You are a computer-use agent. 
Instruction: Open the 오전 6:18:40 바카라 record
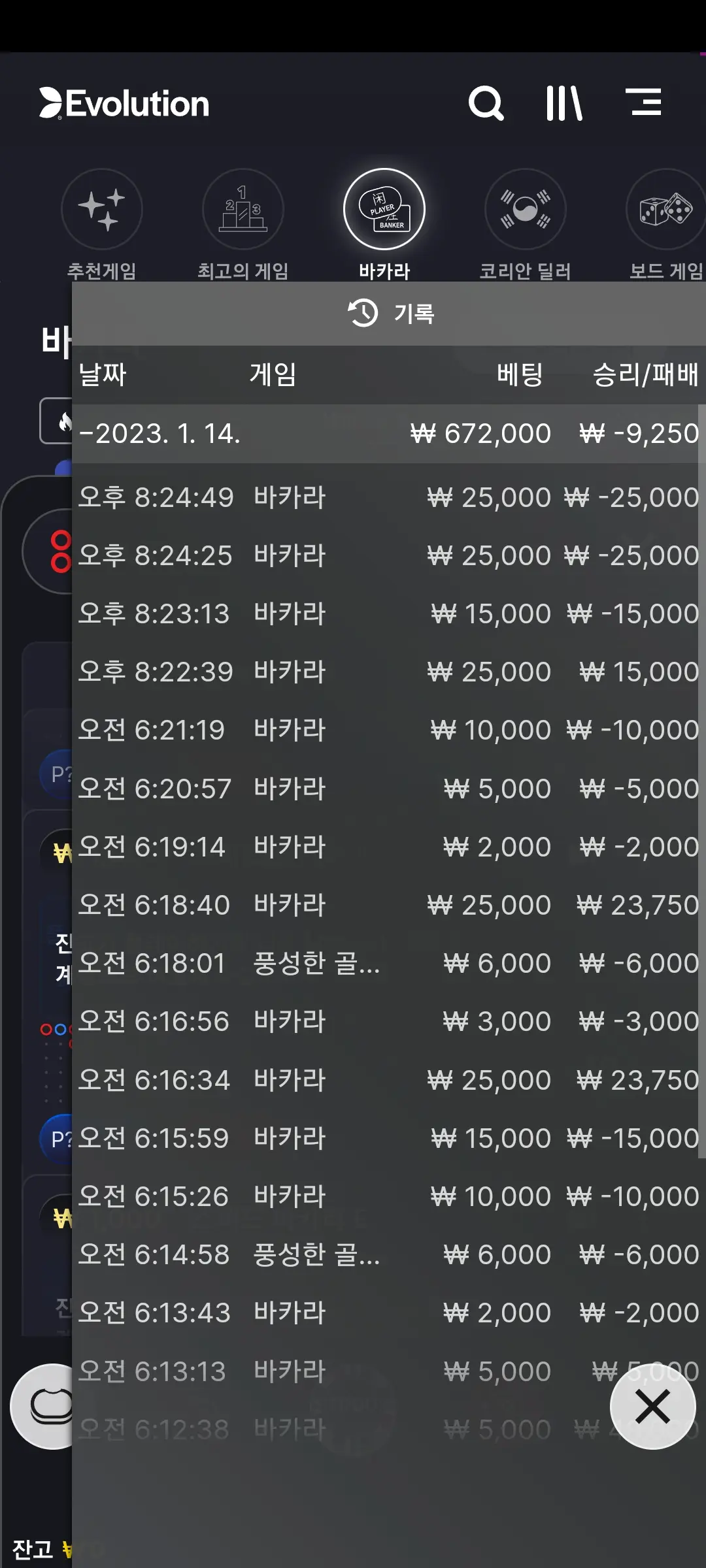pos(388,906)
